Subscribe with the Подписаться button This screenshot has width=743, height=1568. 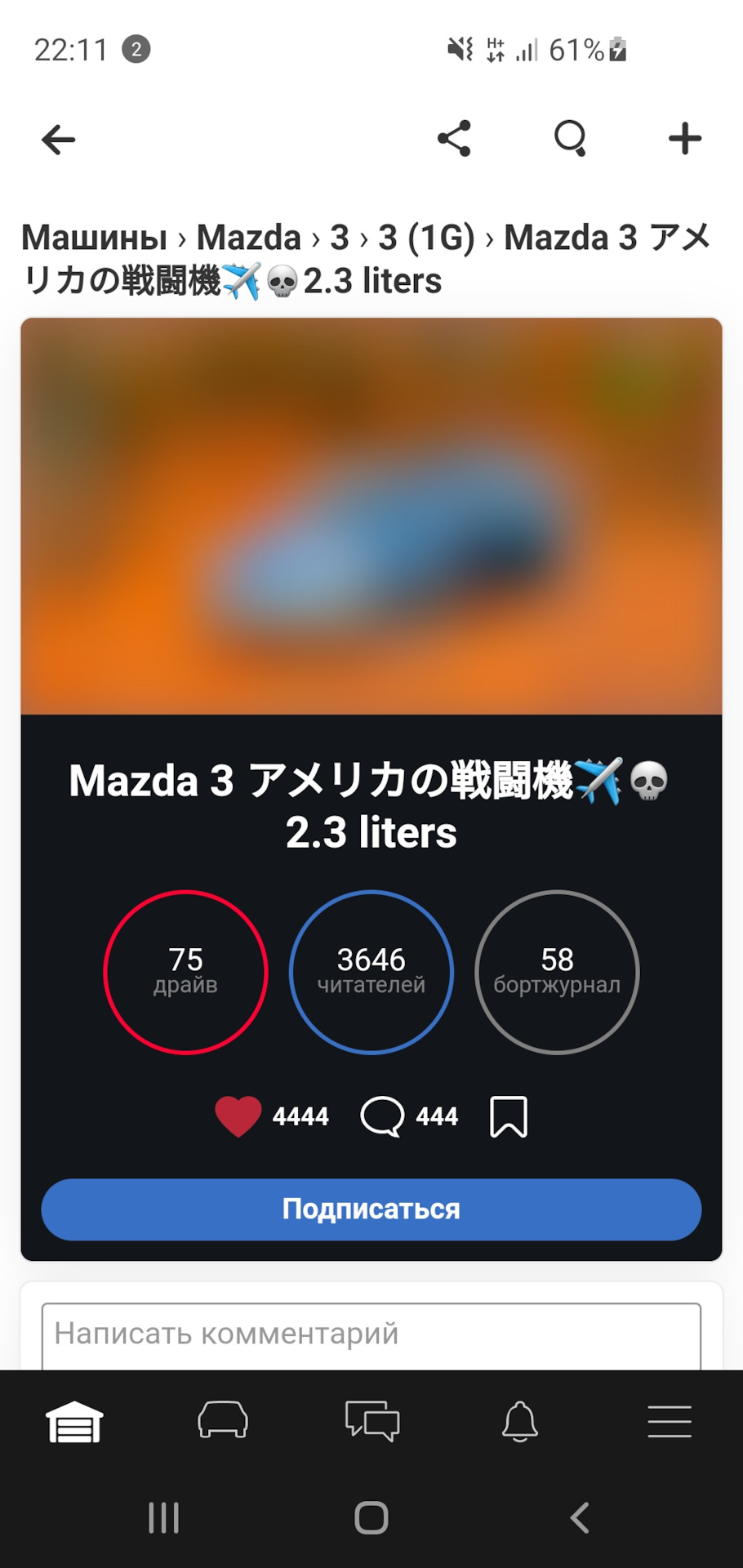371,1209
